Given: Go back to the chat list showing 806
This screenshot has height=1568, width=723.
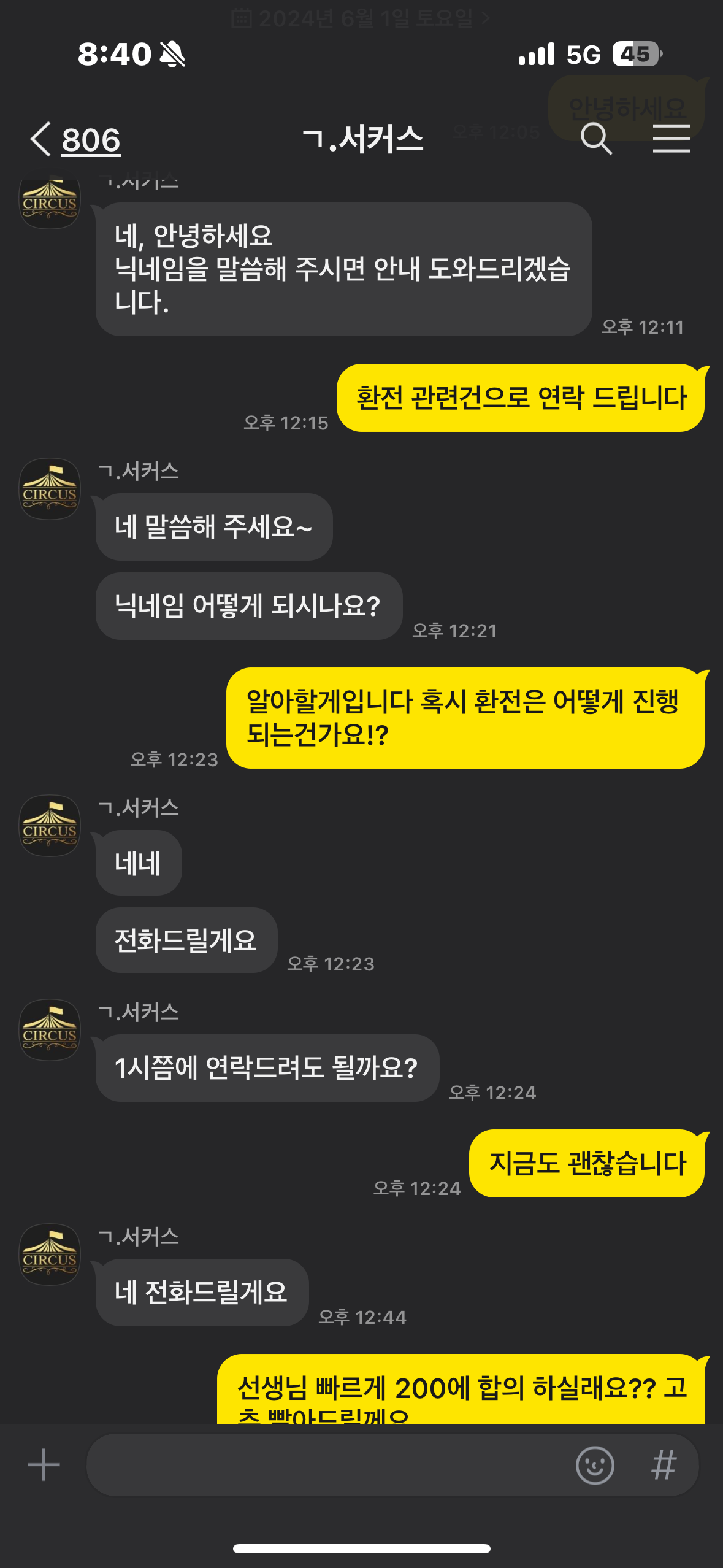Looking at the screenshot, I should [75, 140].
